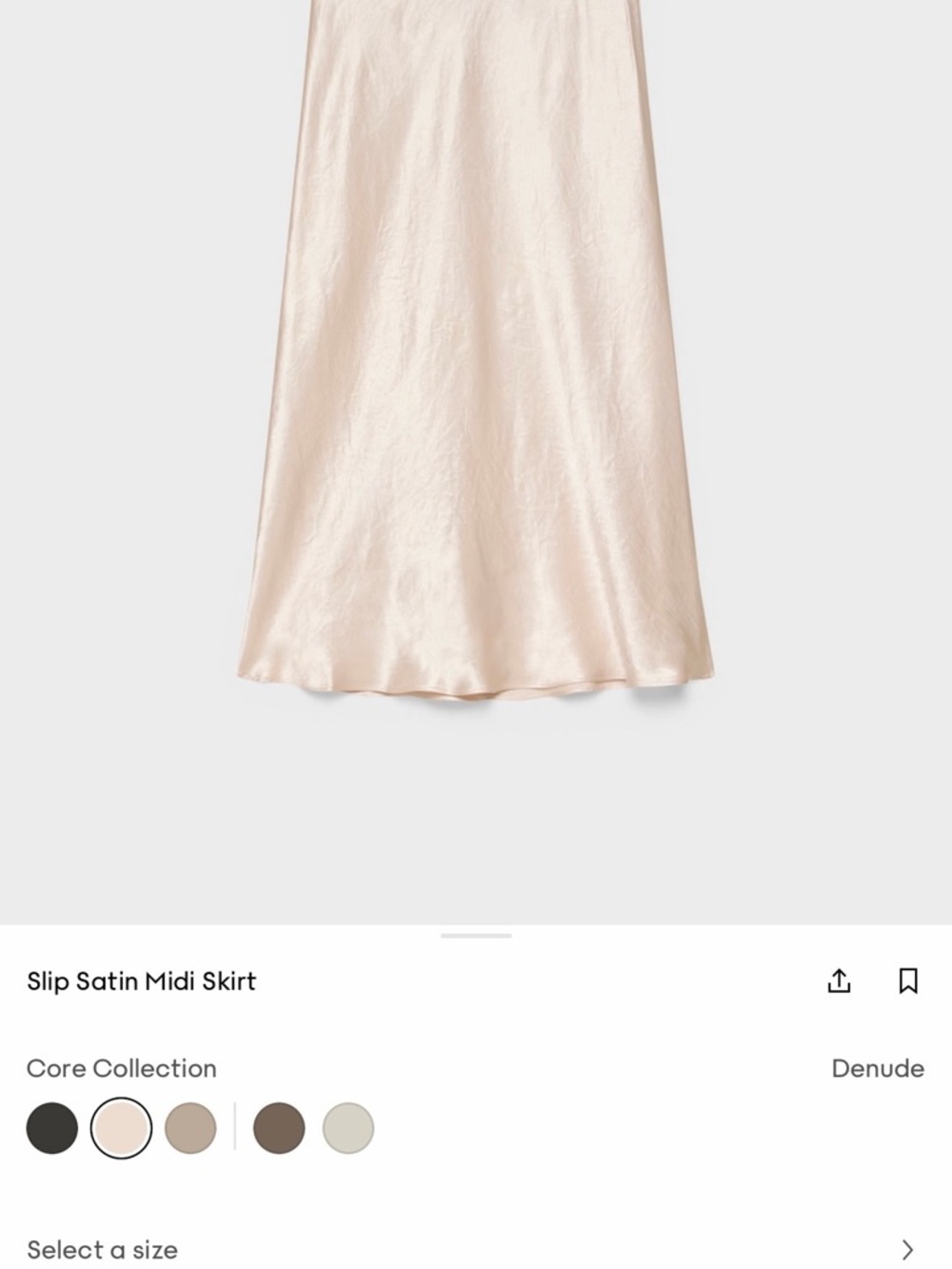
Task: Save item using the bookmark flag icon
Action: click(x=909, y=981)
